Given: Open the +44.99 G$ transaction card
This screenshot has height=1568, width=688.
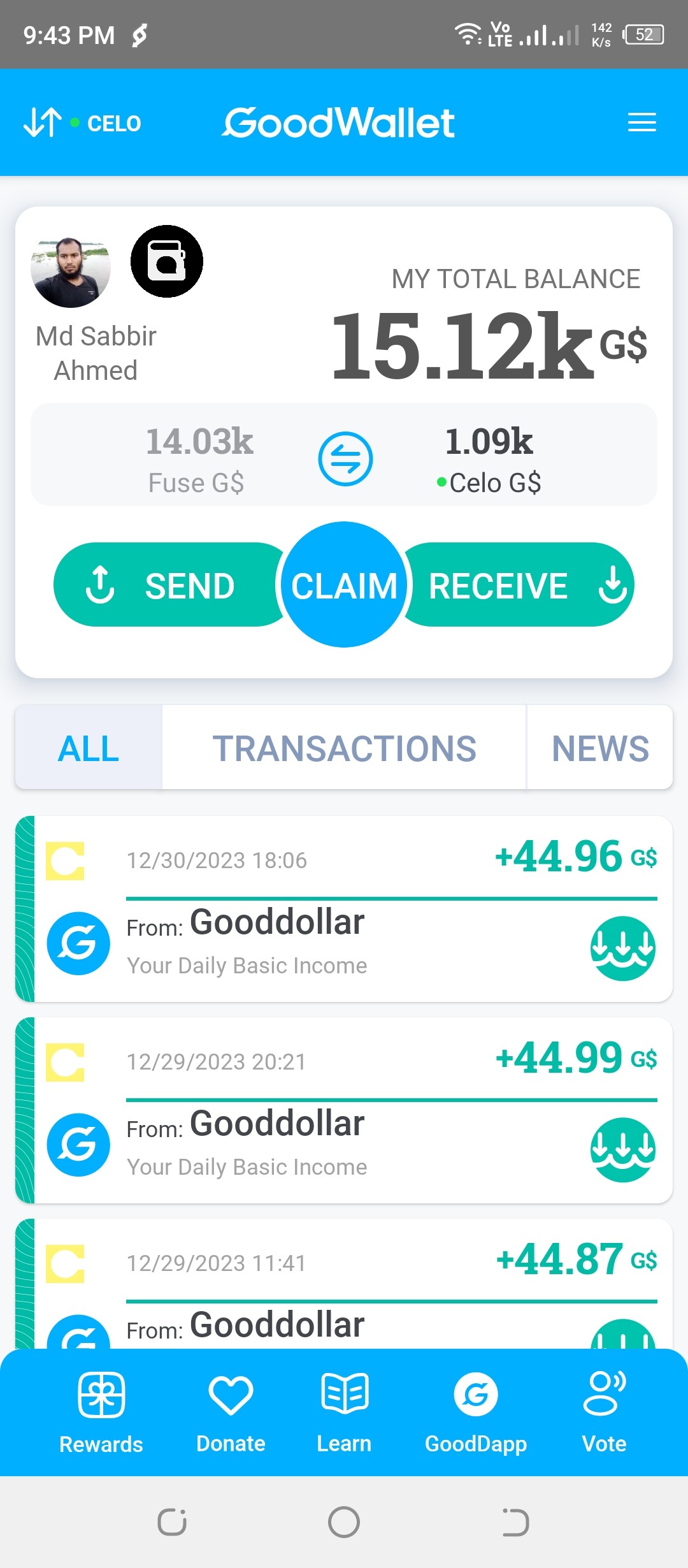Looking at the screenshot, I should click(x=344, y=1110).
